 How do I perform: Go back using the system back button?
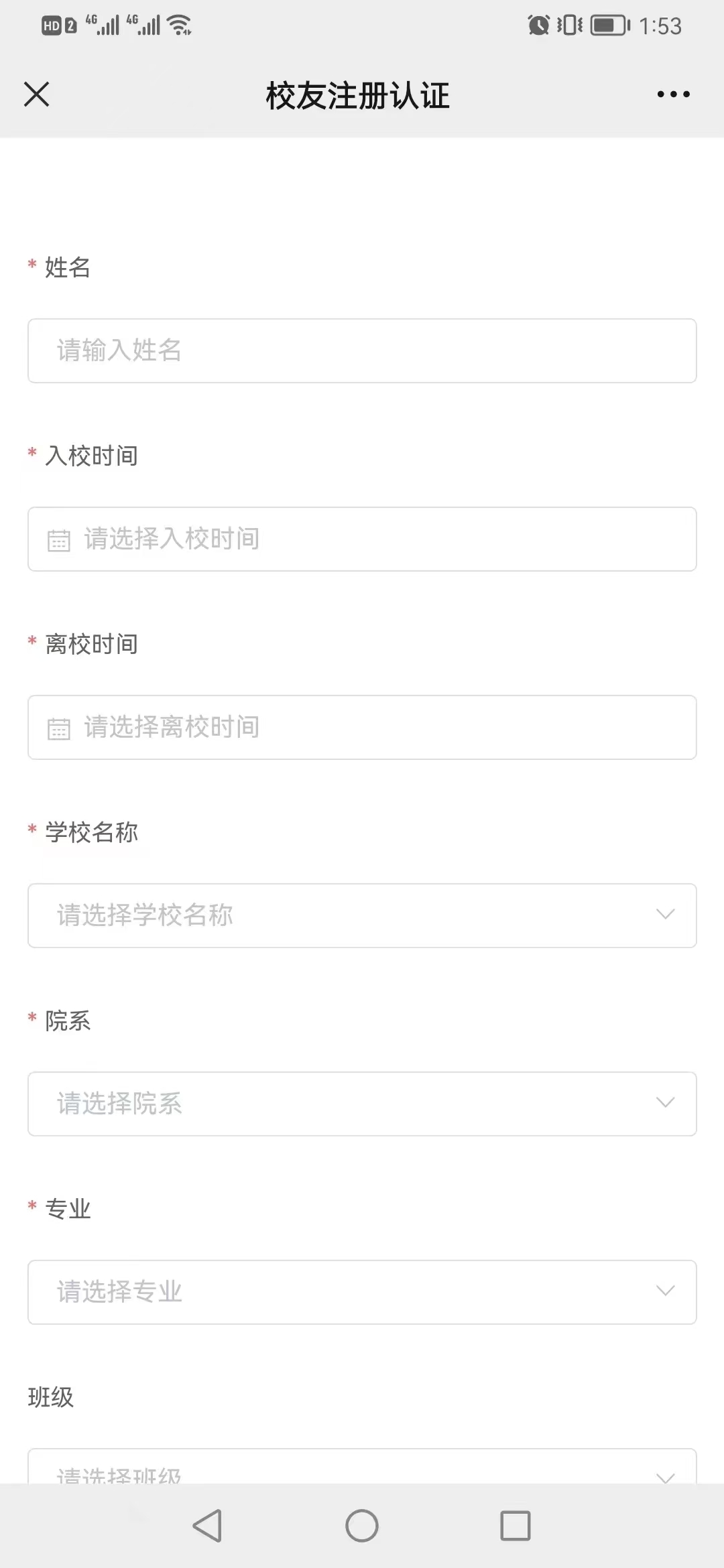pos(207,1526)
